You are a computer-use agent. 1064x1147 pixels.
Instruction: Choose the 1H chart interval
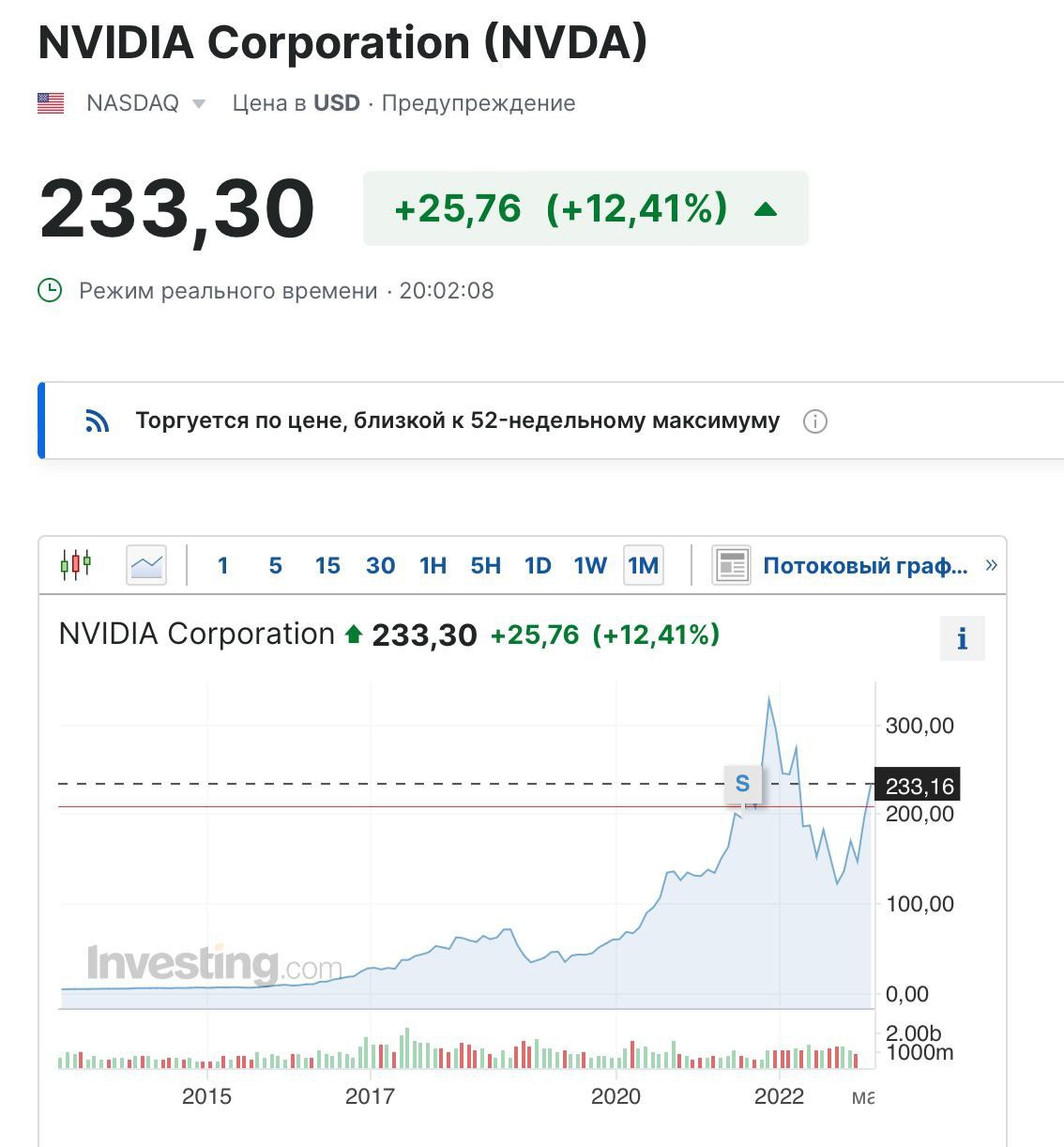(x=433, y=566)
